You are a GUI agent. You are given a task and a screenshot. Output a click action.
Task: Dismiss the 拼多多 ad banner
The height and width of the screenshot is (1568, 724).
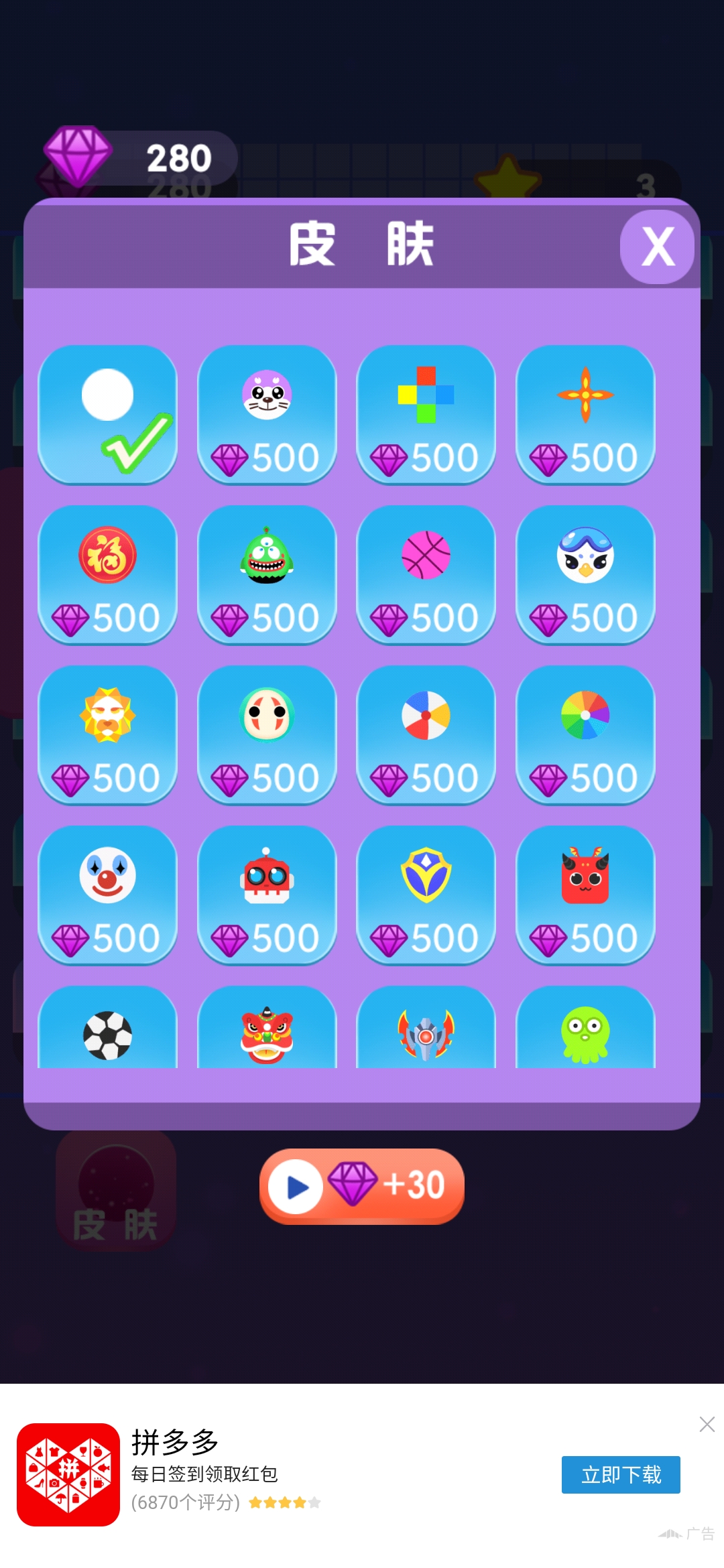coord(707,1424)
